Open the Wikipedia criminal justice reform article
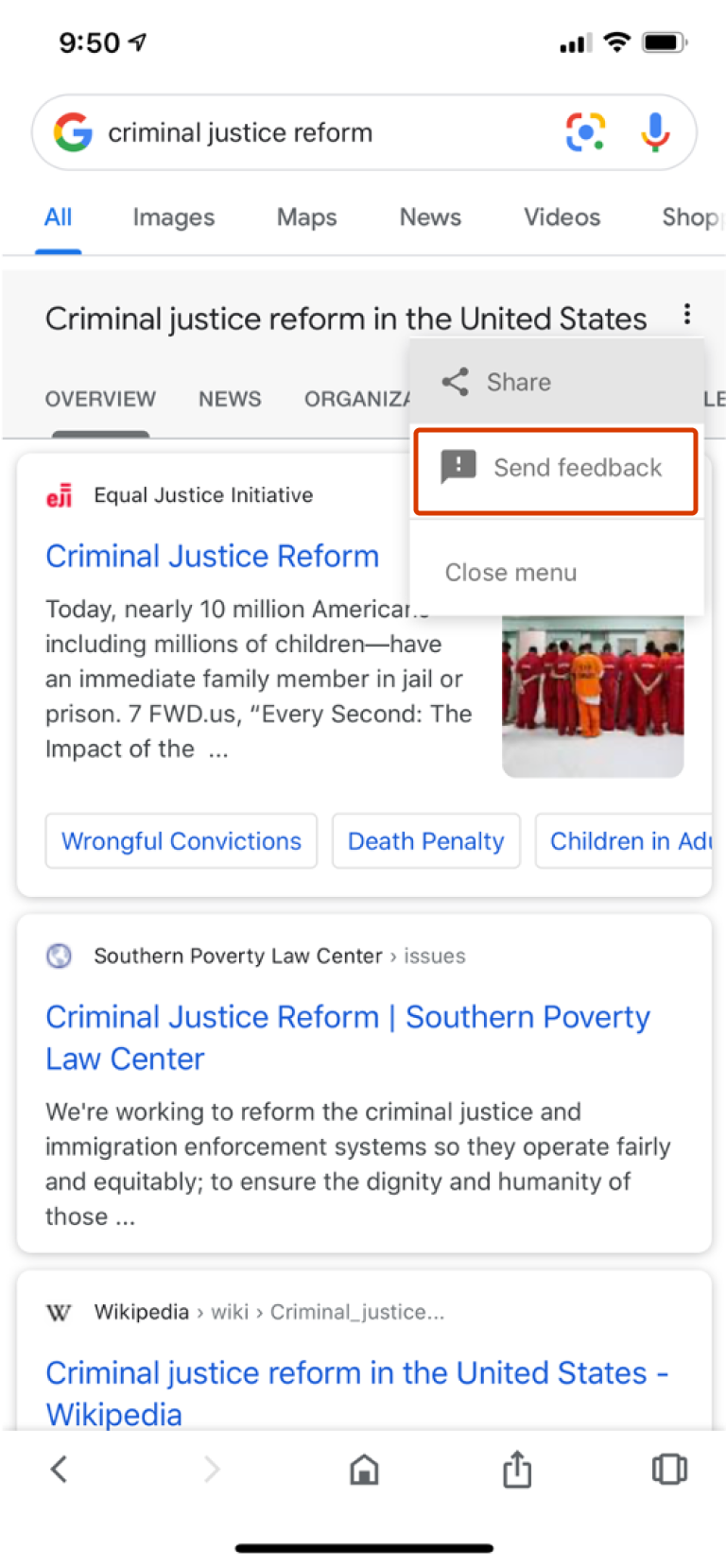The width and height of the screenshot is (726, 1568). coord(356,1392)
